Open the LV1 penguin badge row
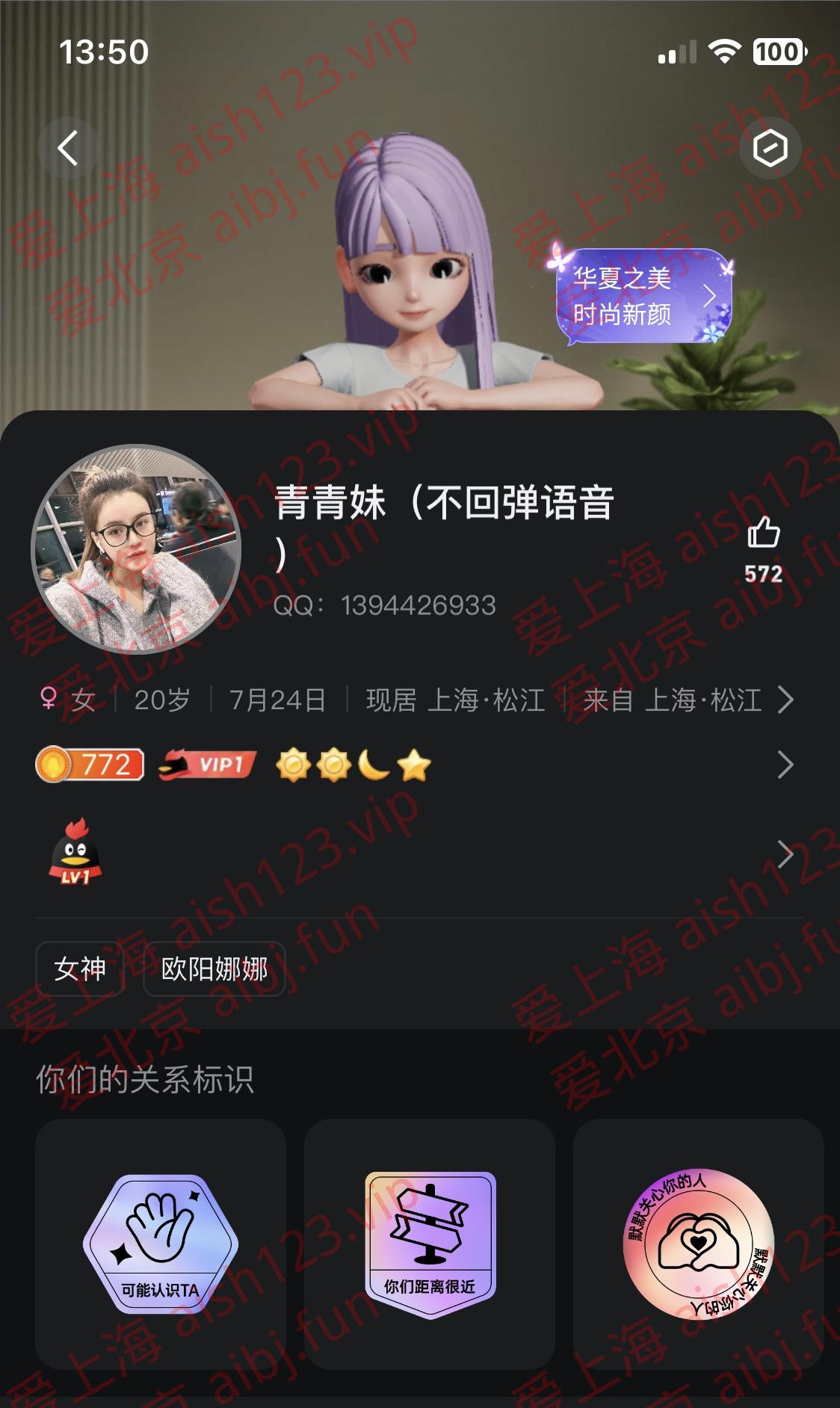Screen dimensions: 840x1408 [x=785, y=853]
